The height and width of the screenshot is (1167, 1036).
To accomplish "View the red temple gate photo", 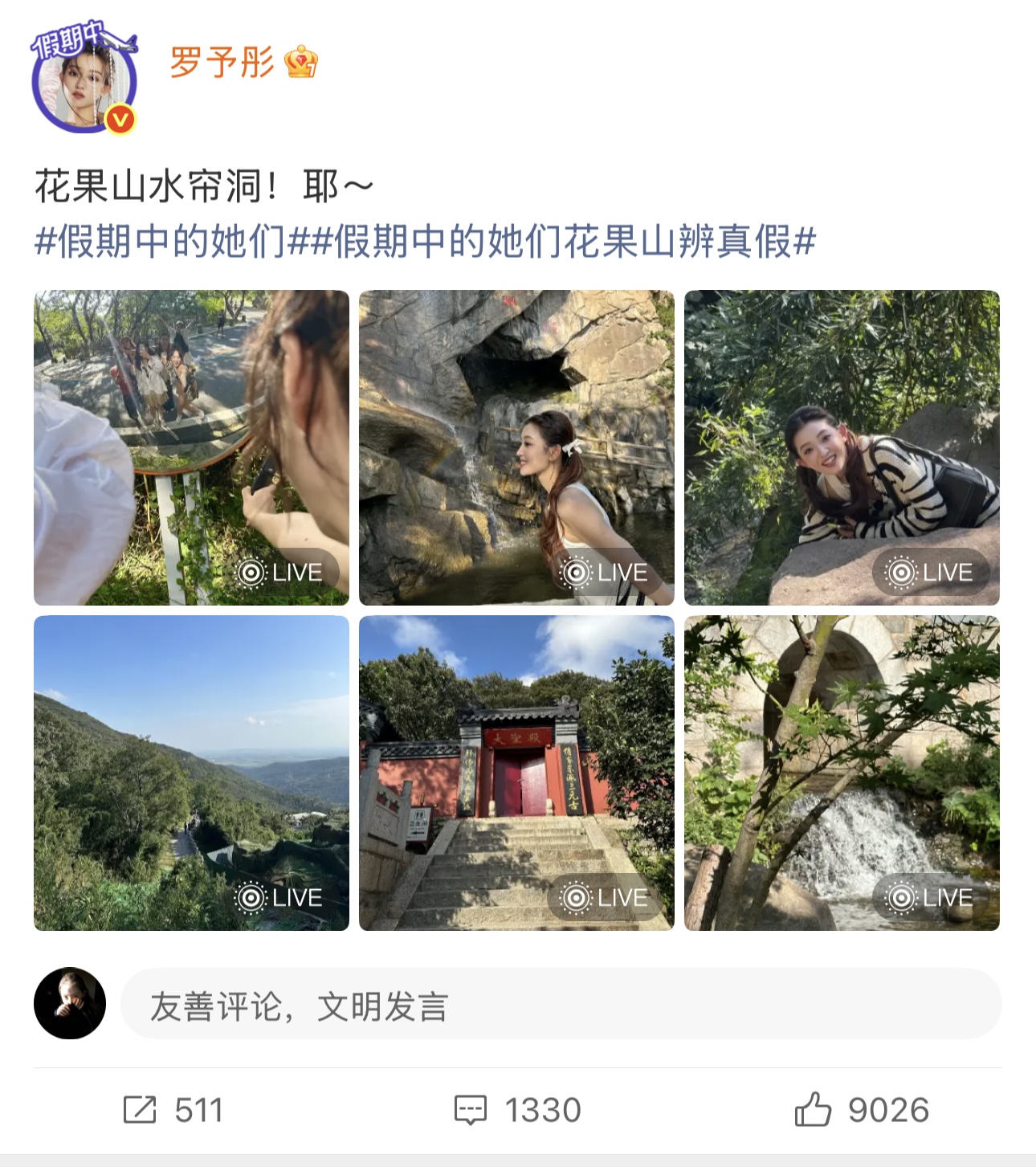I will click(516, 773).
